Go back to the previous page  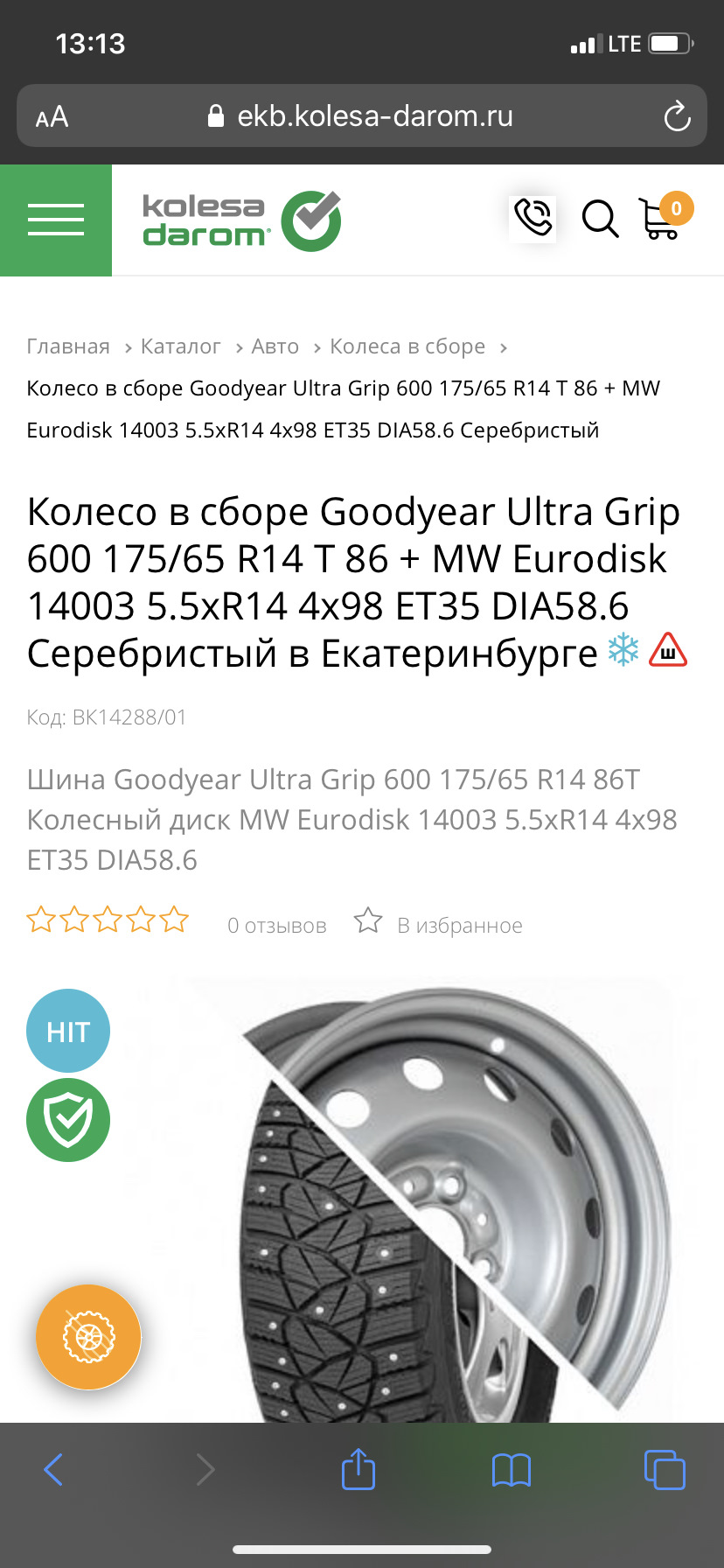pyautogui.click(x=53, y=1469)
